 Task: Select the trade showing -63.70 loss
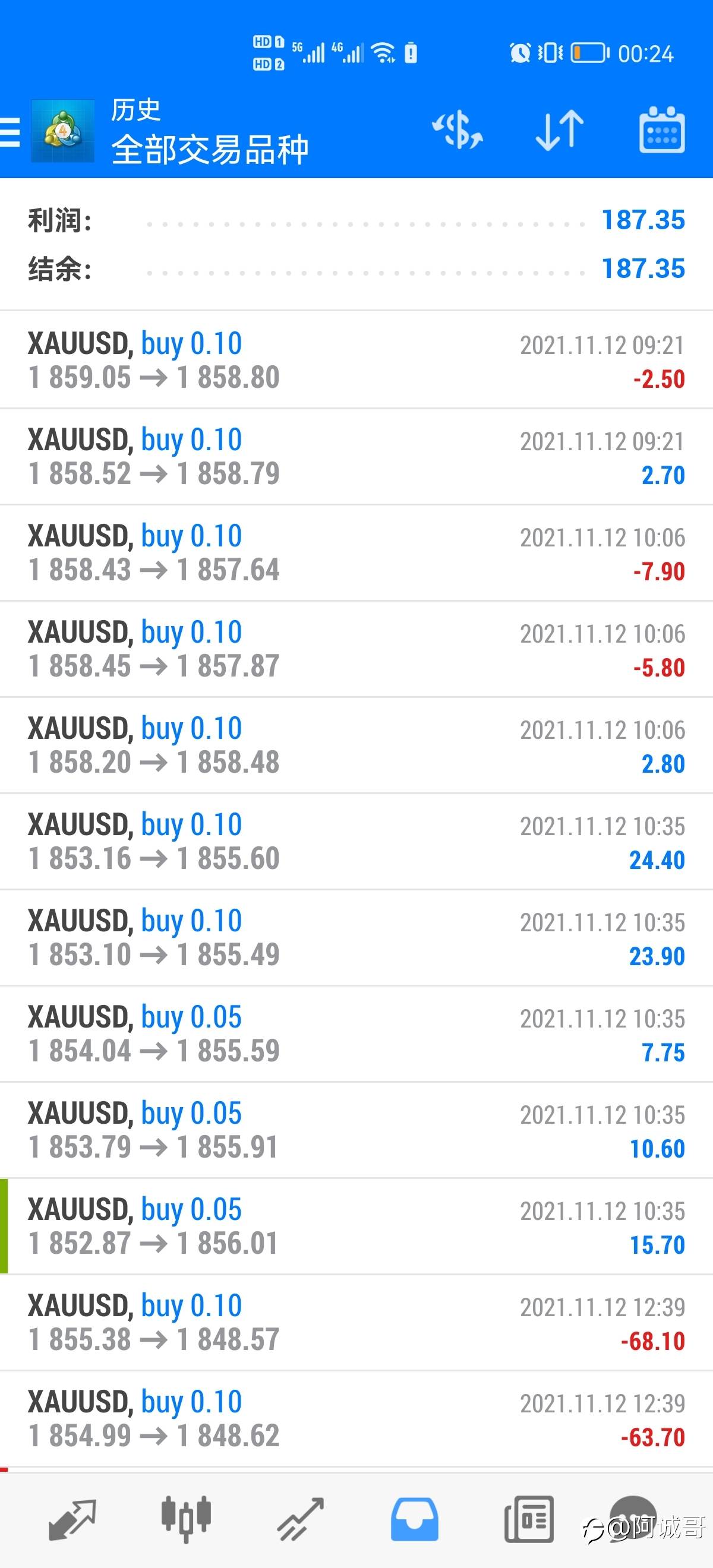pos(356,1418)
